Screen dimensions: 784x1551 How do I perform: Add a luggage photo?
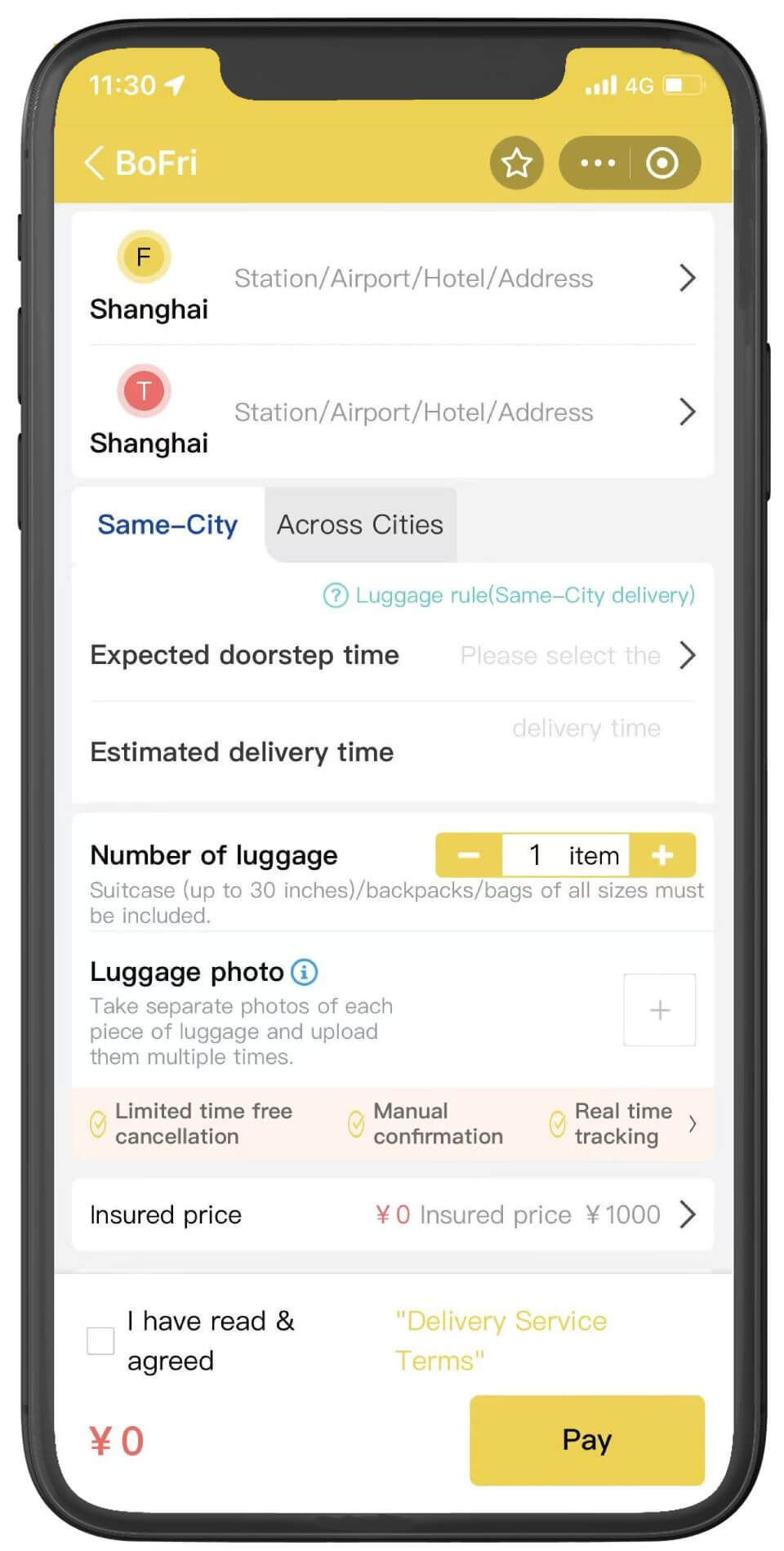coord(659,1010)
